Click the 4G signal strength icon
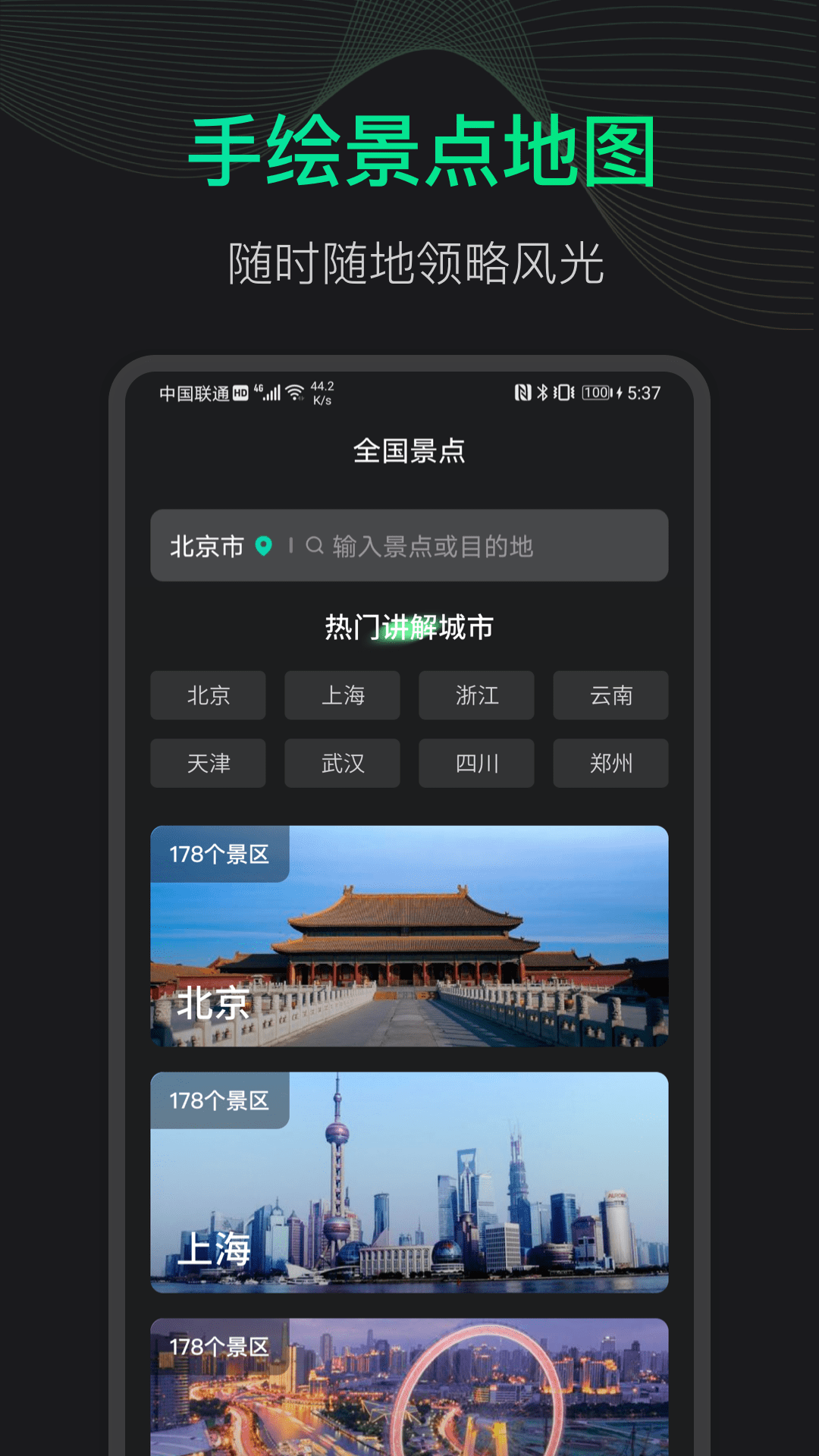Screen dimensions: 819x1456 272,391
